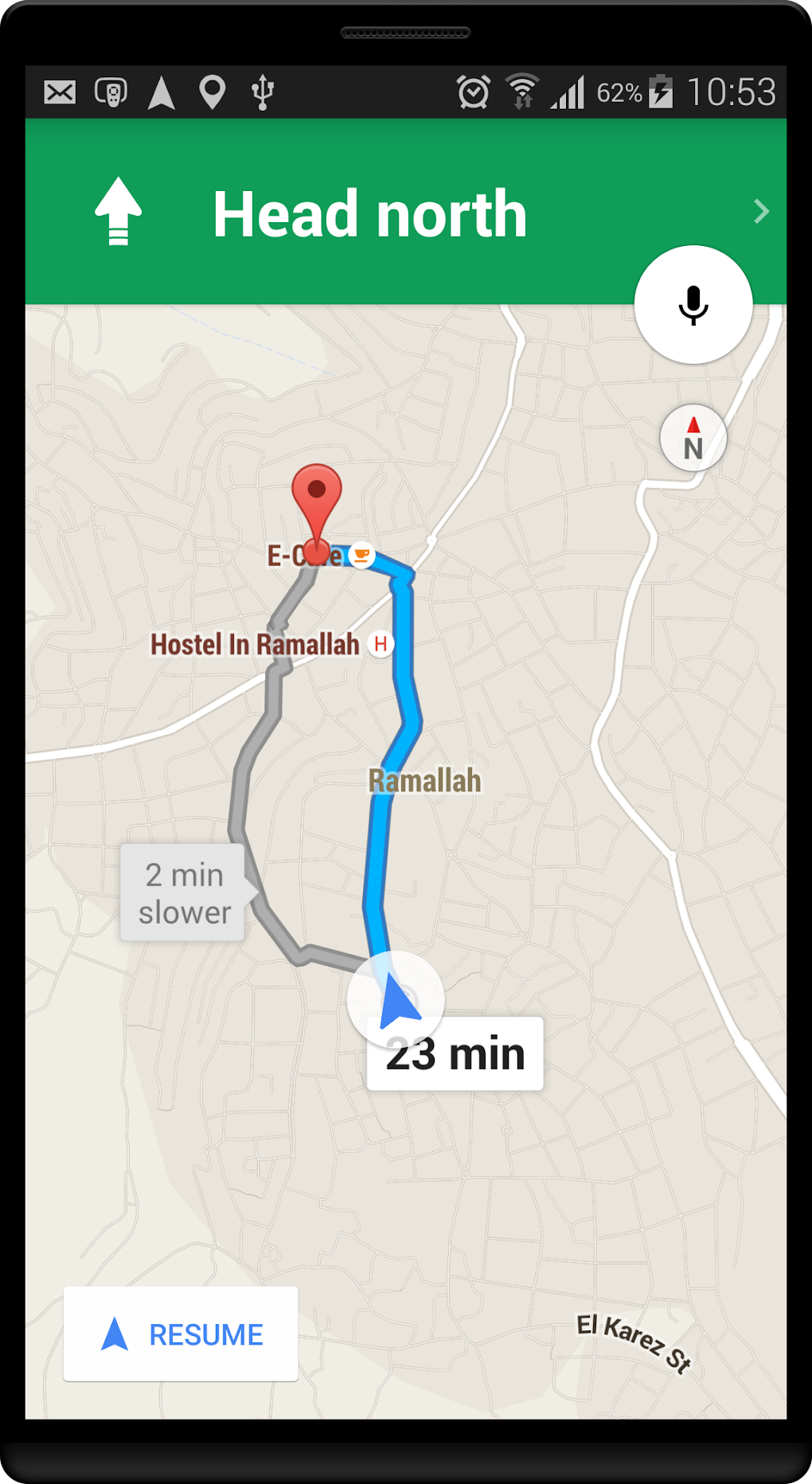Resume navigation with the RESUME button
This screenshot has height=1484, width=812.
(181, 1334)
